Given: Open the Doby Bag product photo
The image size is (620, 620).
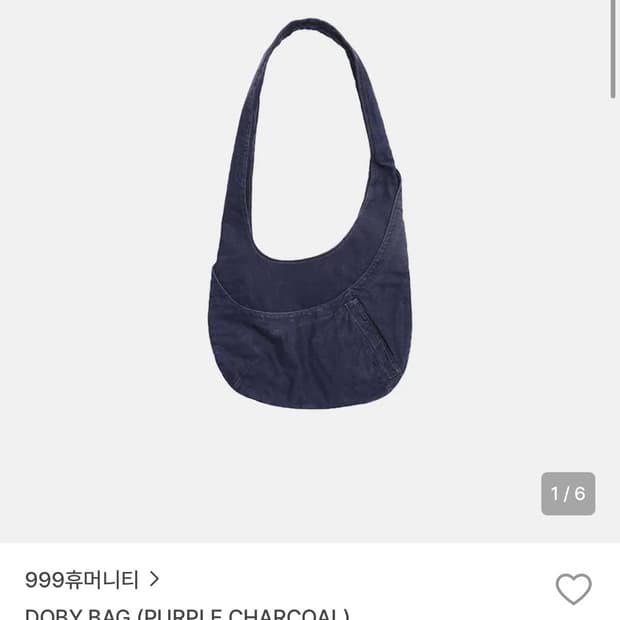Looking at the screenshot, I should pos(310,214).
